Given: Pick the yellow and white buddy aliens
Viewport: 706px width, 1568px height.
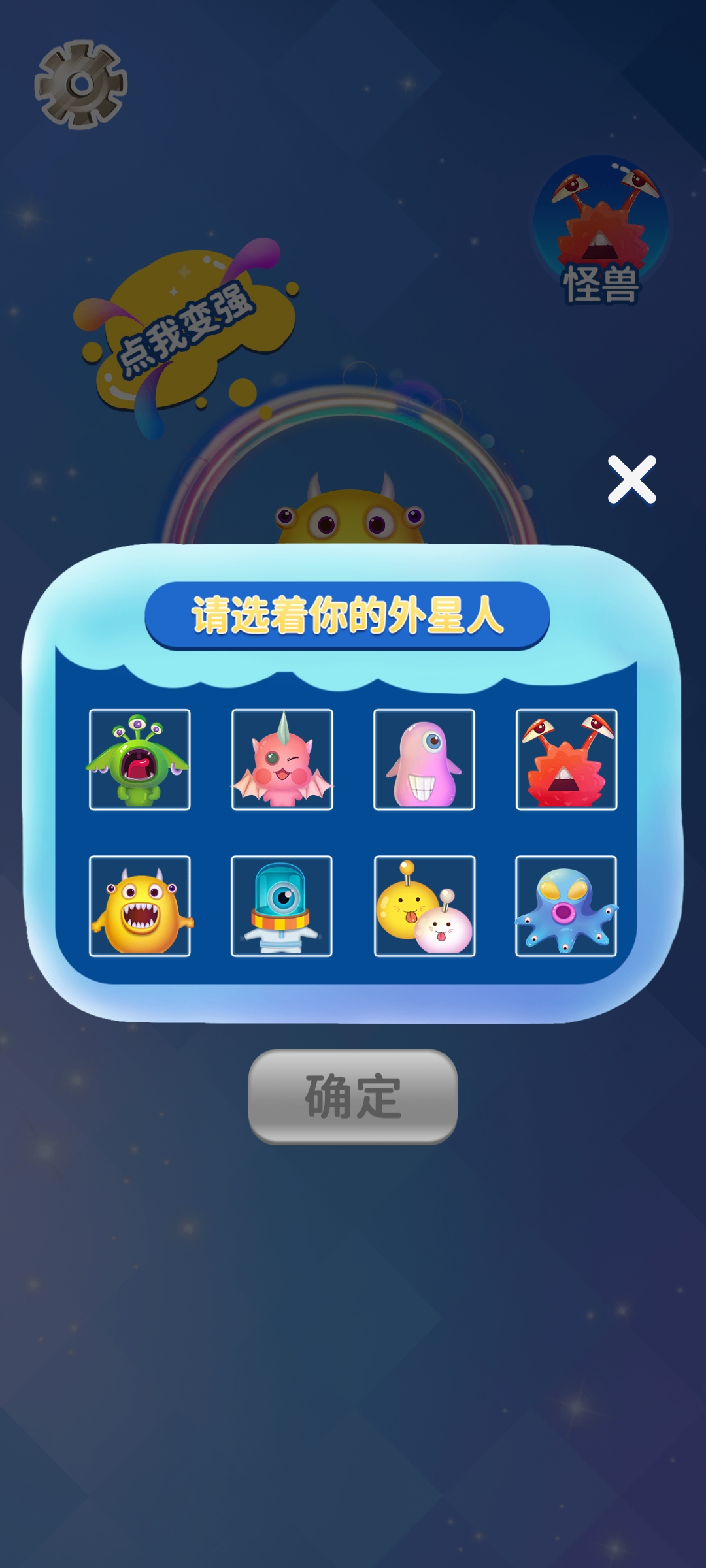Looking at the screenshot, I should pyautogui.click(x=424, y=905).
